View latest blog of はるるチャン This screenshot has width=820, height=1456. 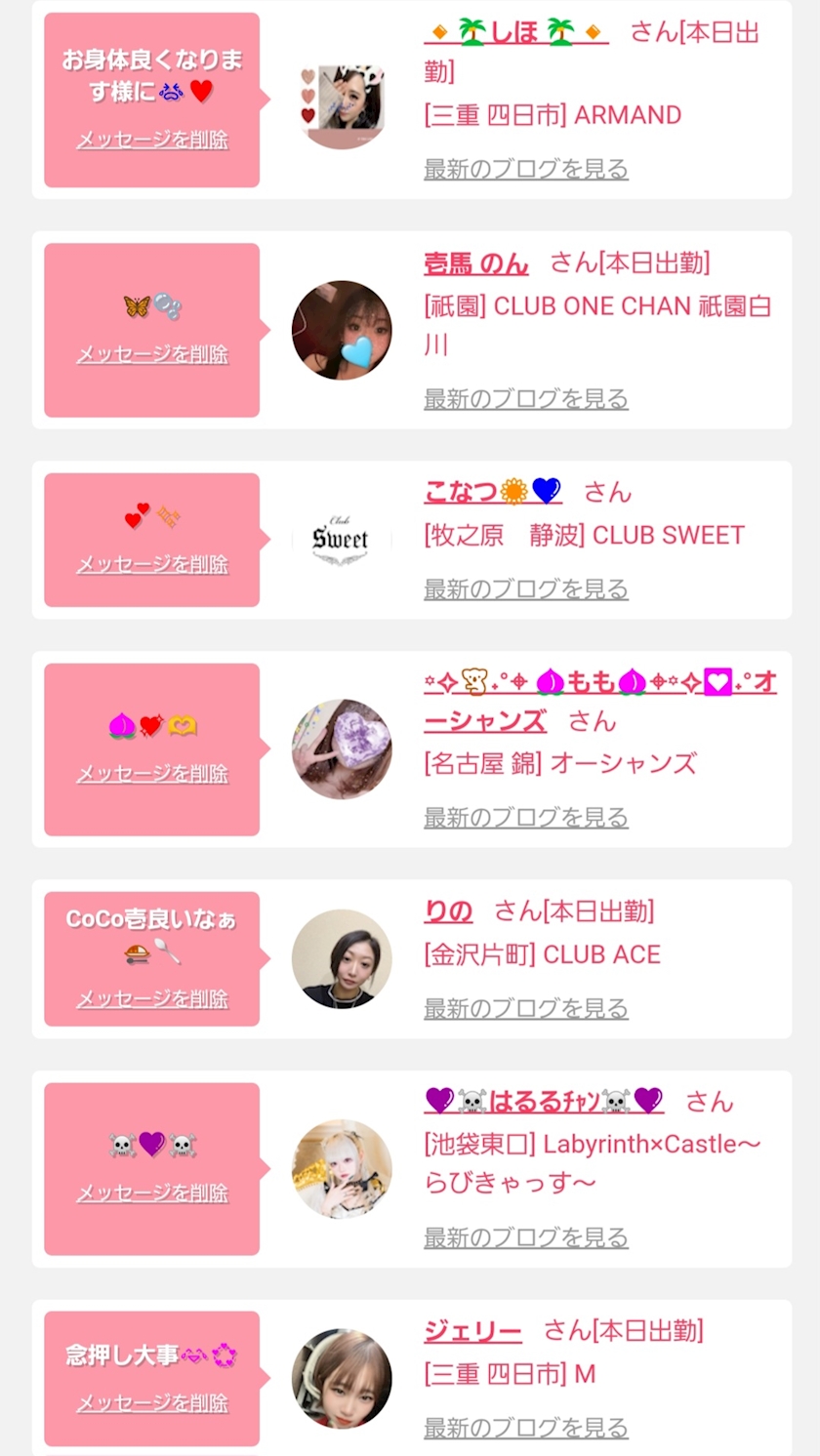tap(526, 1237)
